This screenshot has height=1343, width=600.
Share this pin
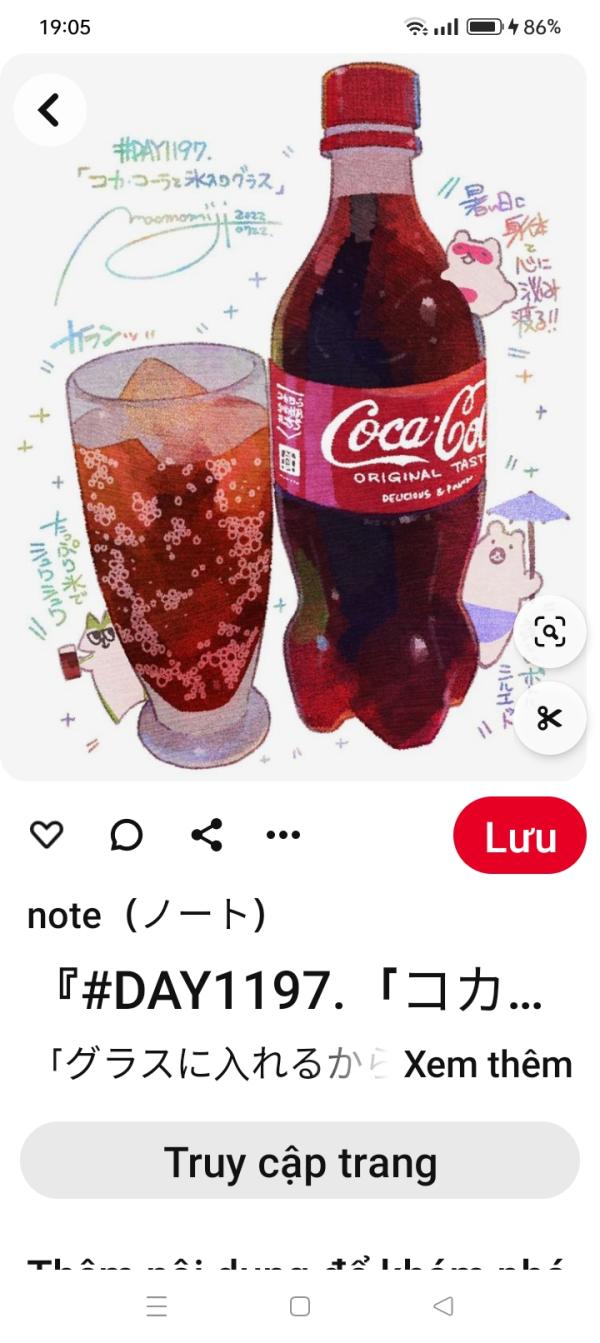(207, 835)
